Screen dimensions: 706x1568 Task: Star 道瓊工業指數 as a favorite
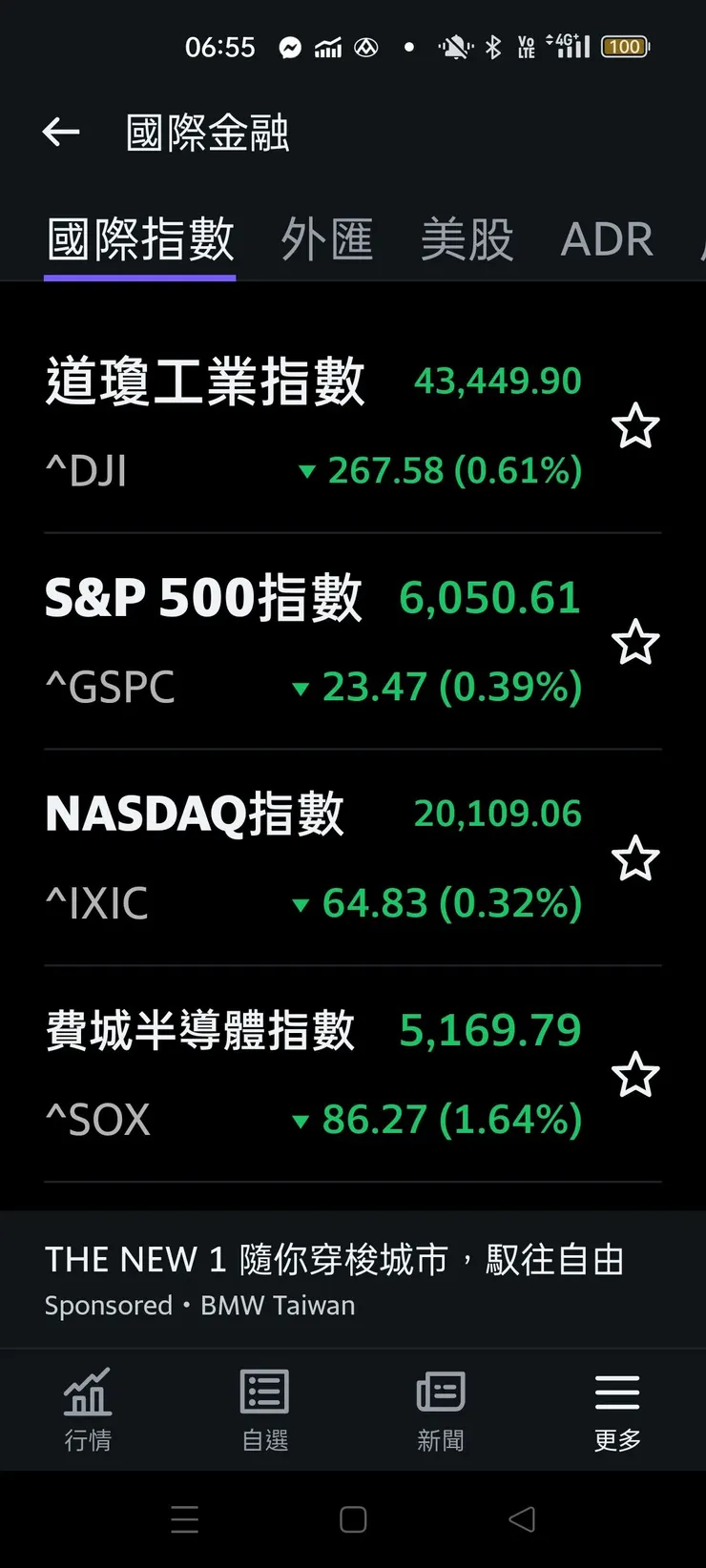635,426
